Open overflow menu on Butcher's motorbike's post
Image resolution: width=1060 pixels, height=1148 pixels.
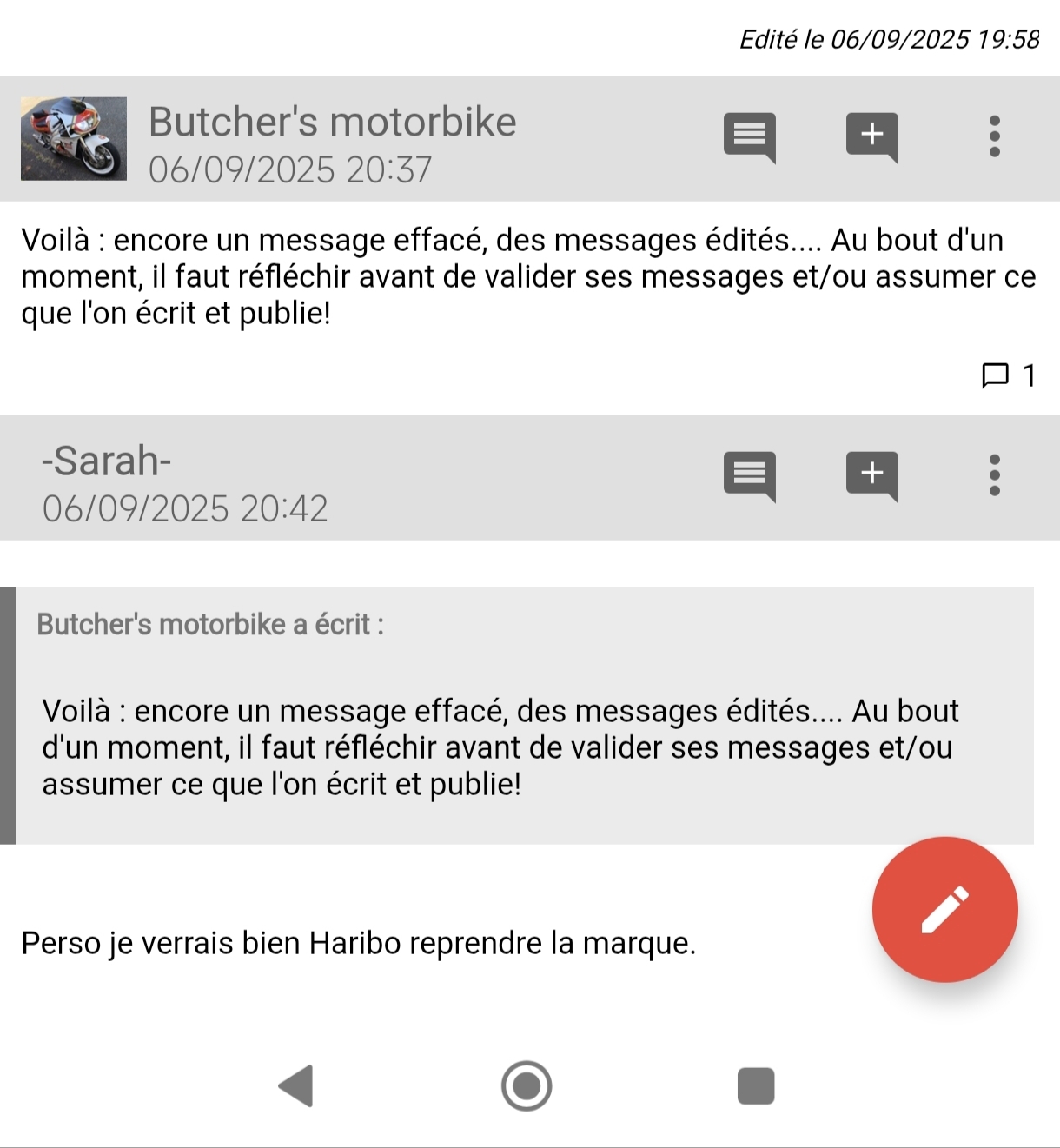pos(994,136)
